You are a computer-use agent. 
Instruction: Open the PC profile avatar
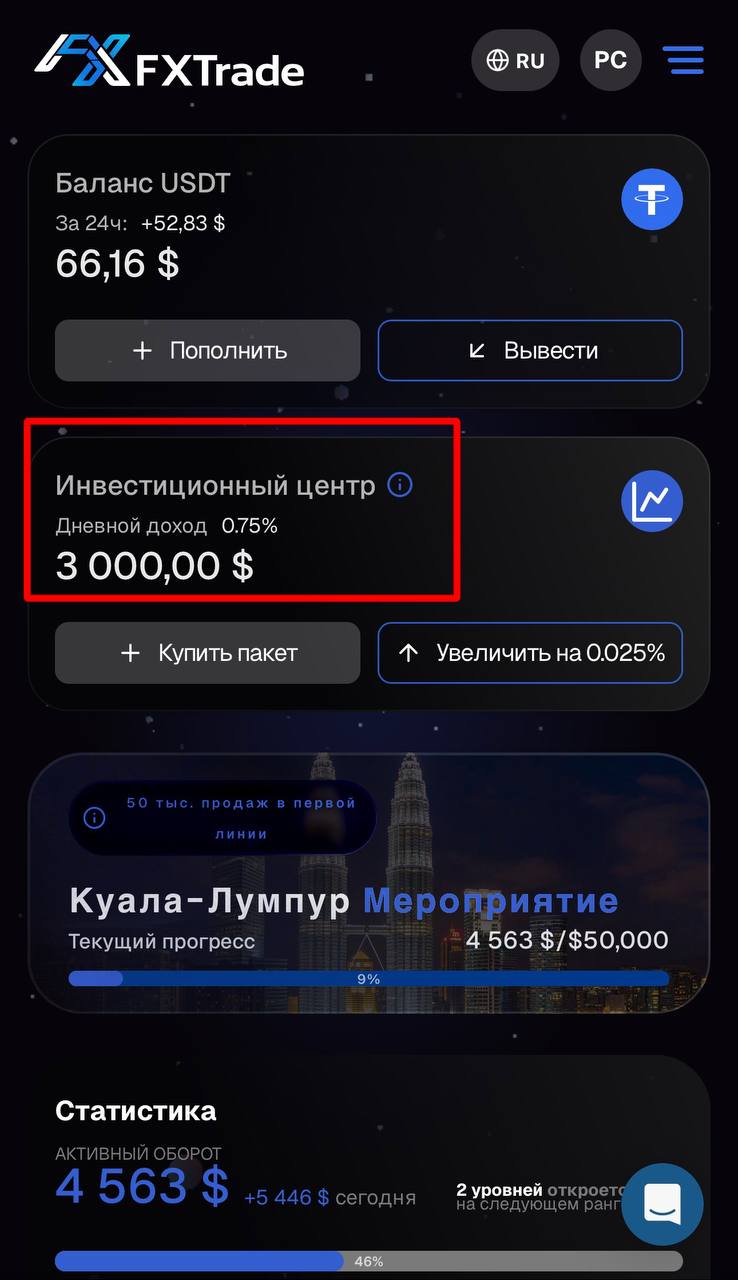[x=610, y=60]
